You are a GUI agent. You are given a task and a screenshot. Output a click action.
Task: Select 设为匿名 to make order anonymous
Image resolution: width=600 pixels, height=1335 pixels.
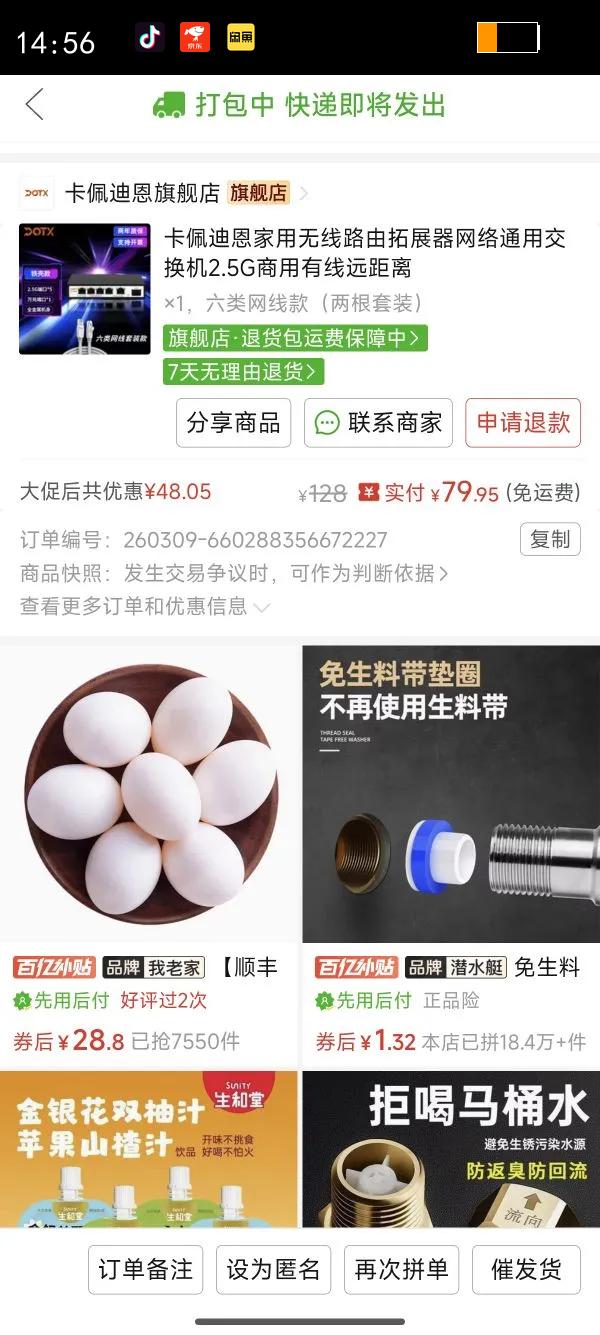273,1270
